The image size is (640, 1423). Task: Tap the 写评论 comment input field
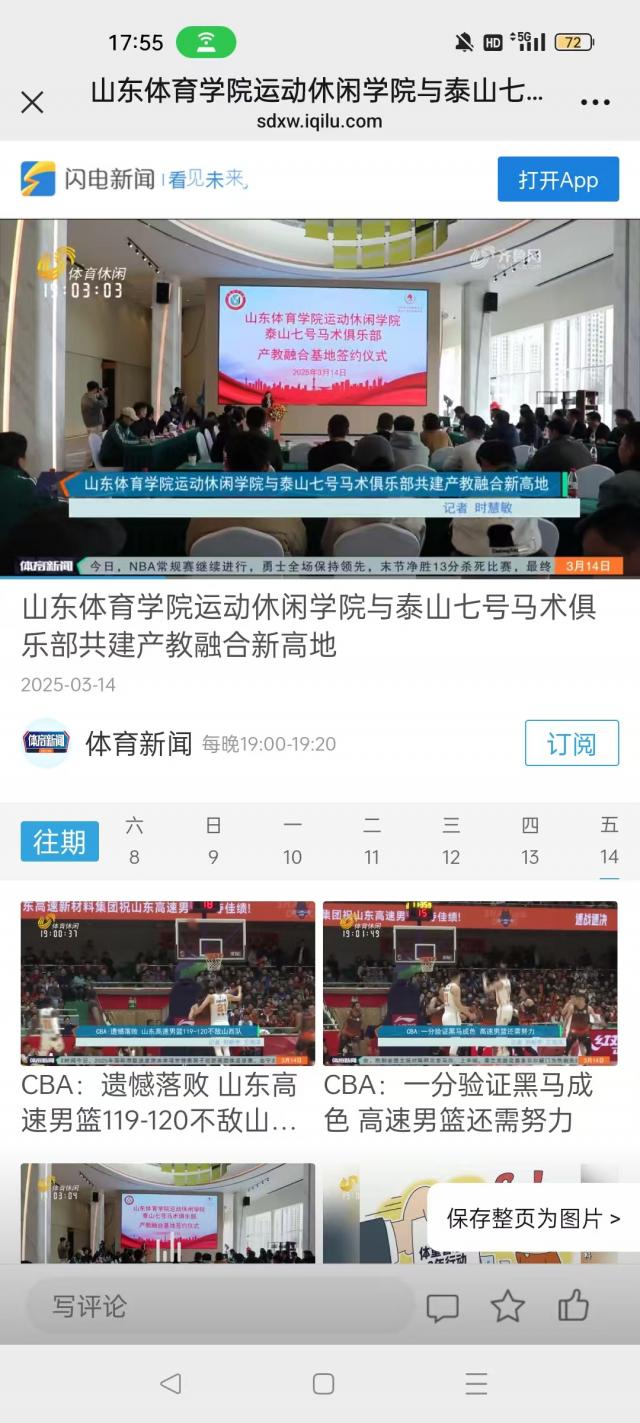(x=215, y=1305)
